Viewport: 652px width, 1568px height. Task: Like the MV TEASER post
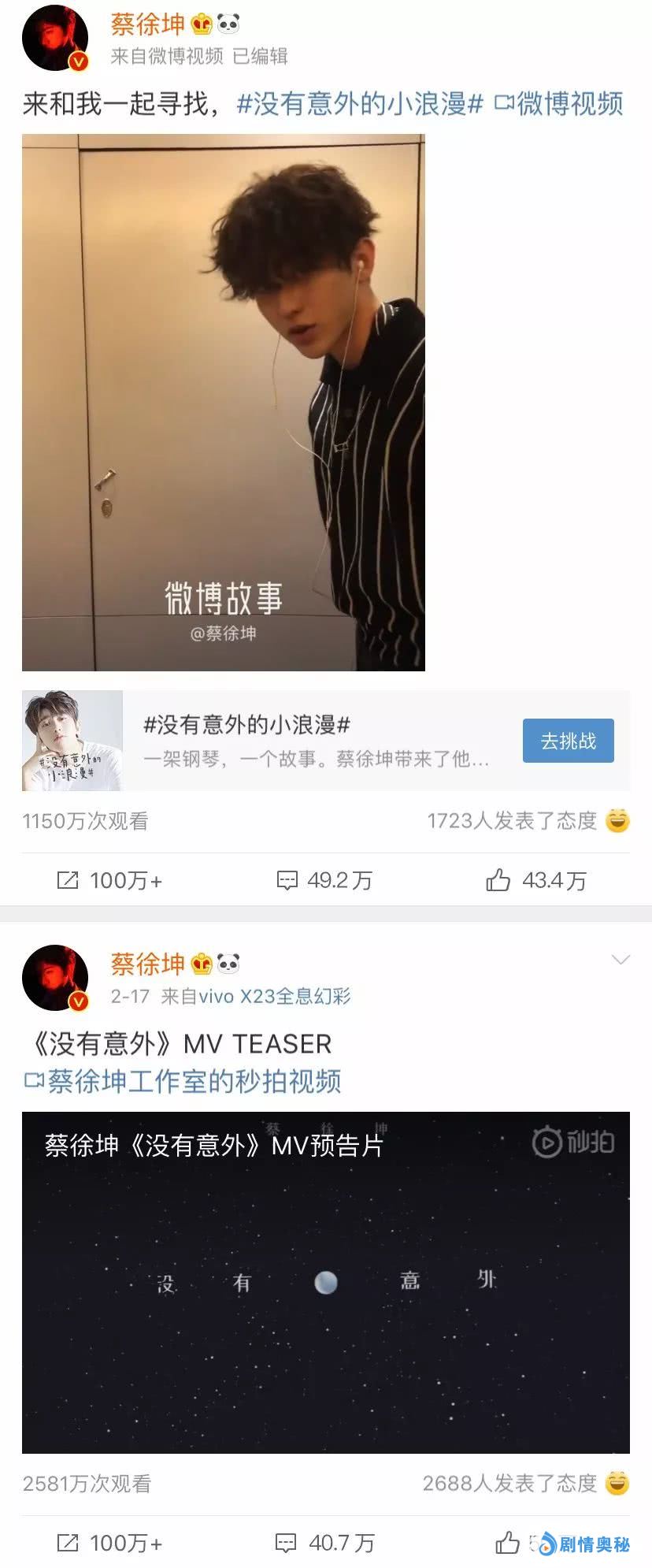508,1543
